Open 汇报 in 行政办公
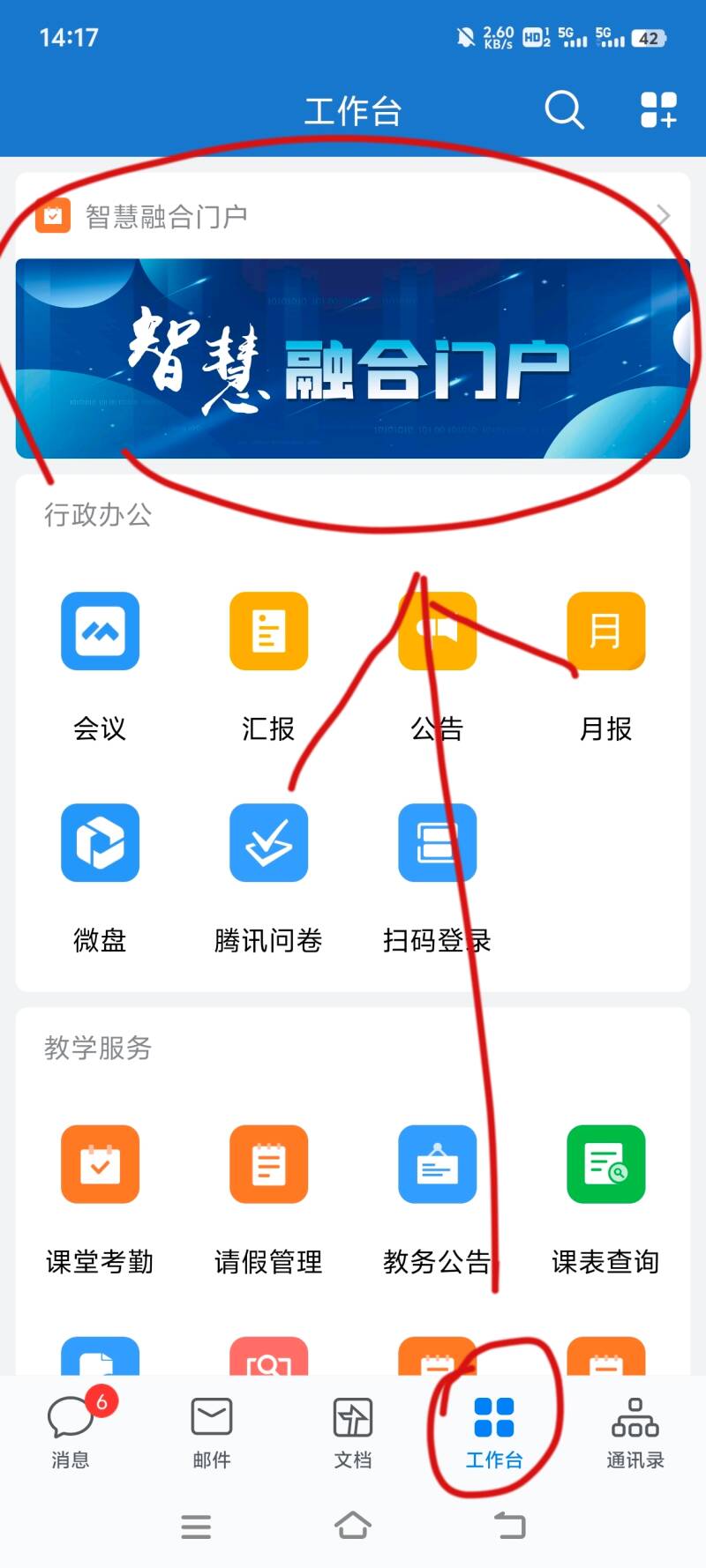Viewport: 706px width, 1568px height. click(x=268, y=631)
